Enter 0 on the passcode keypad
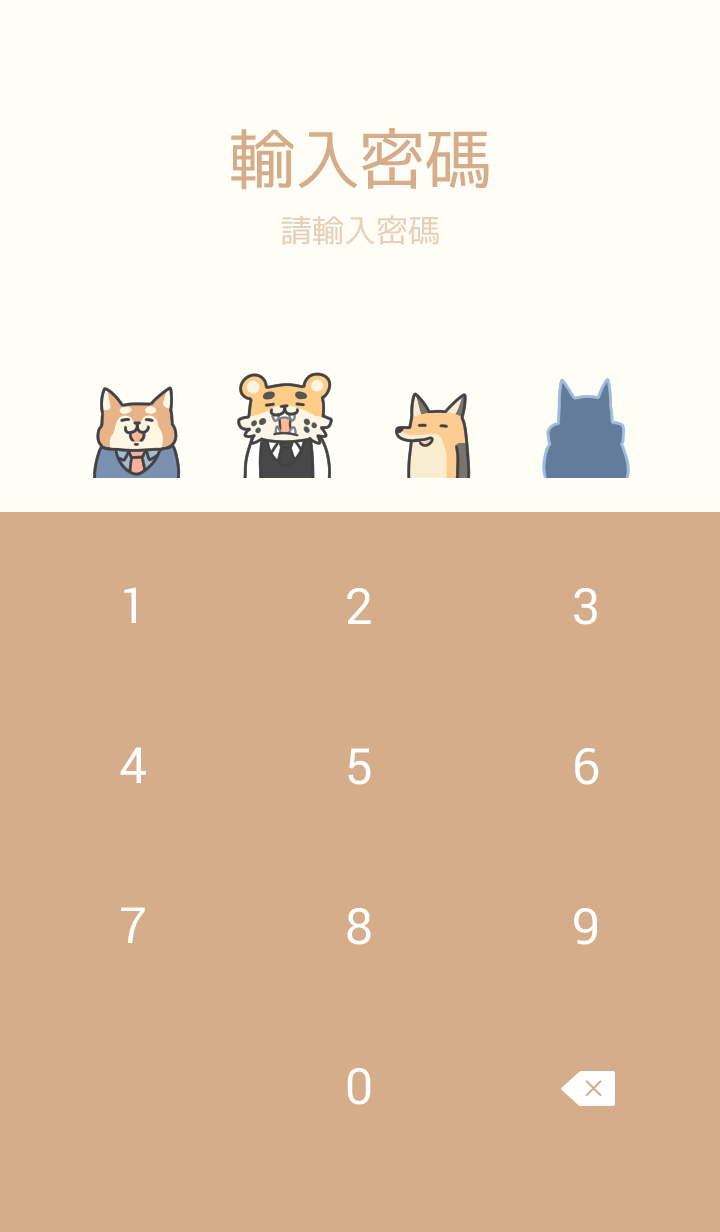This screenshot has height=1232, width=720. (359, 1087)
